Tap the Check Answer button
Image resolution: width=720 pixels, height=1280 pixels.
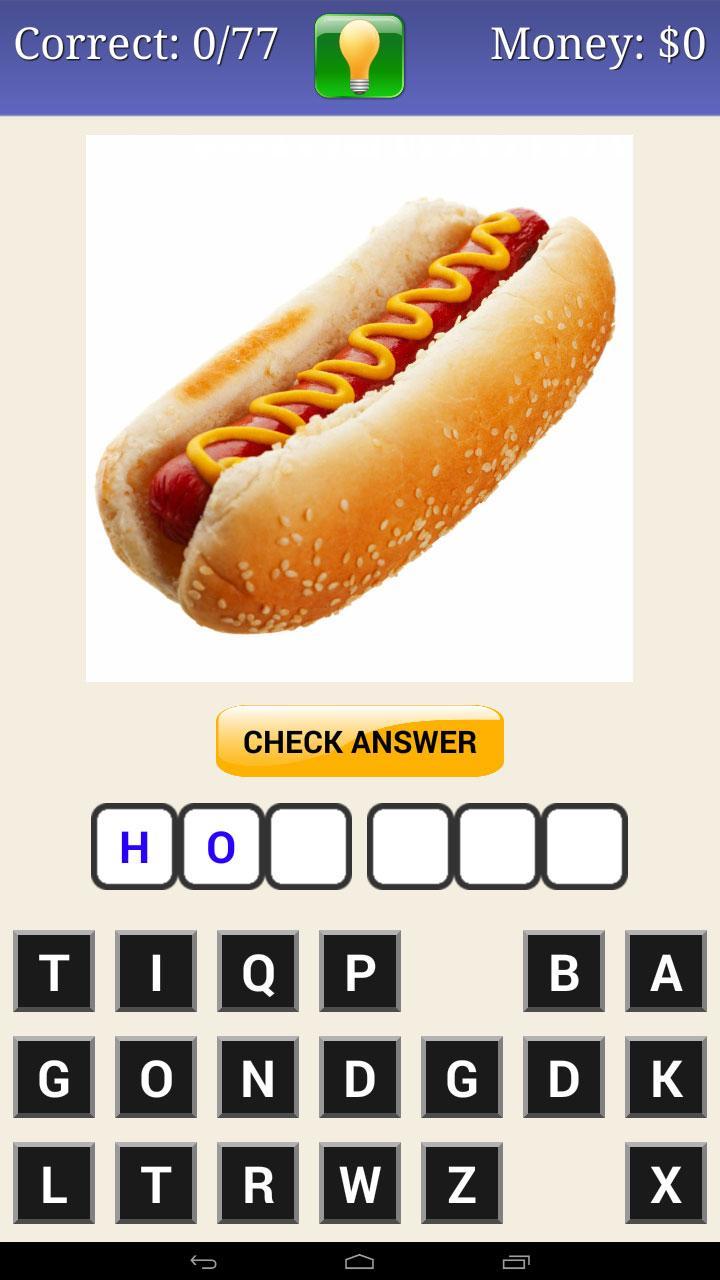click(x=360, y=741)
